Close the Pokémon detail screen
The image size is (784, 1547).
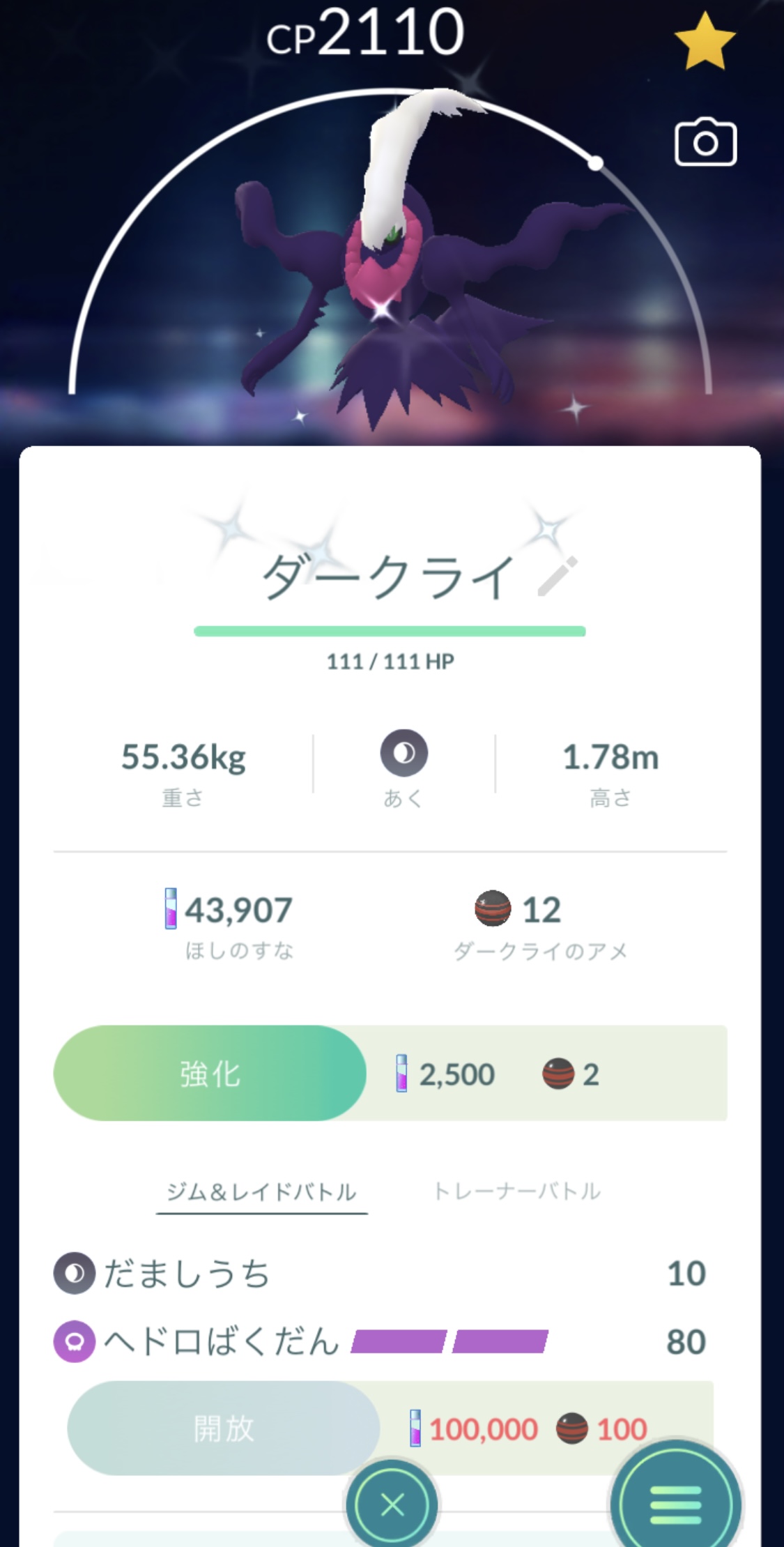coord(392,1504)
